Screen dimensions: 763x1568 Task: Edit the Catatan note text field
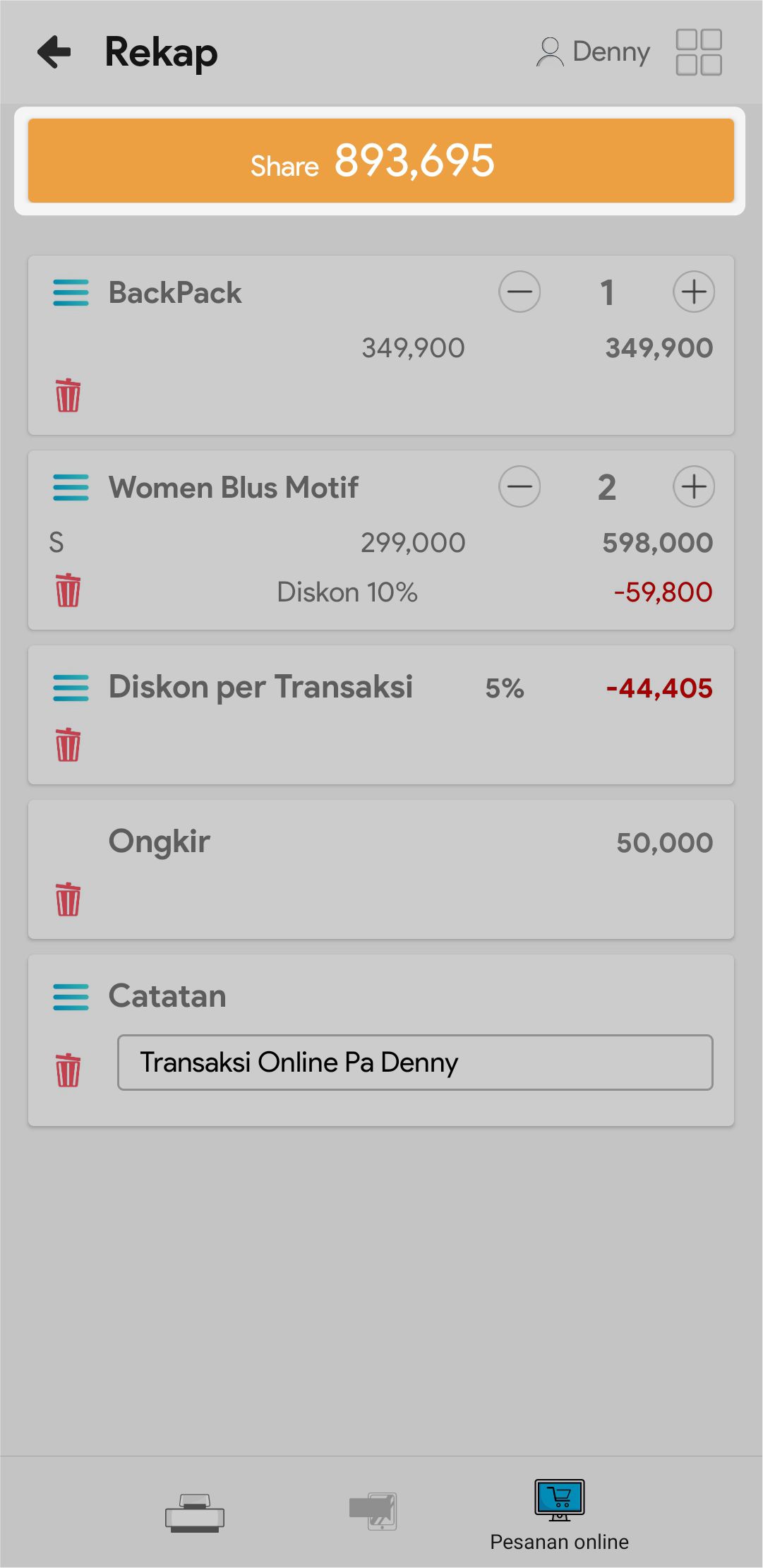click(415, 1063)
